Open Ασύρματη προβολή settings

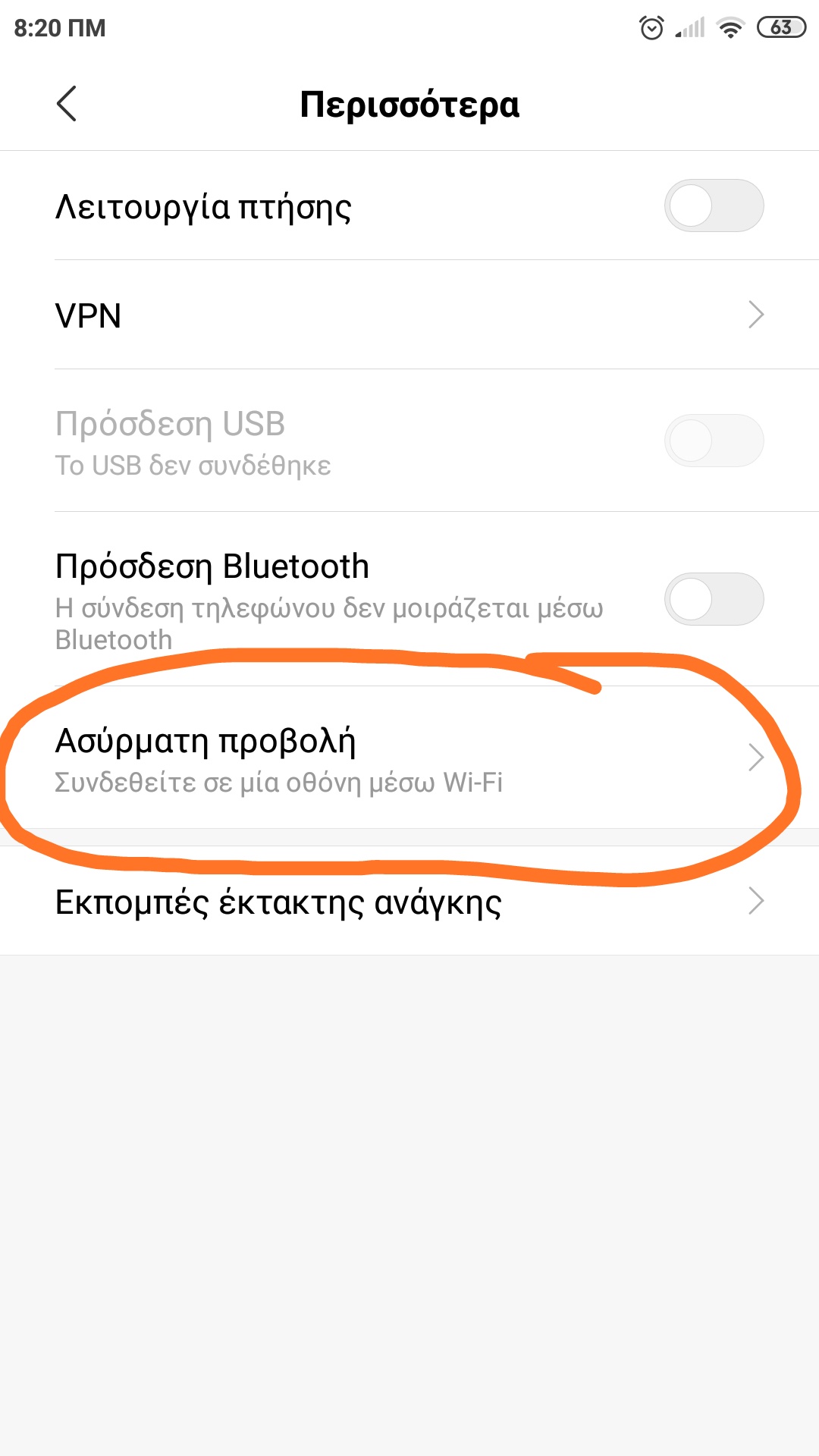[x=409, y=758]
